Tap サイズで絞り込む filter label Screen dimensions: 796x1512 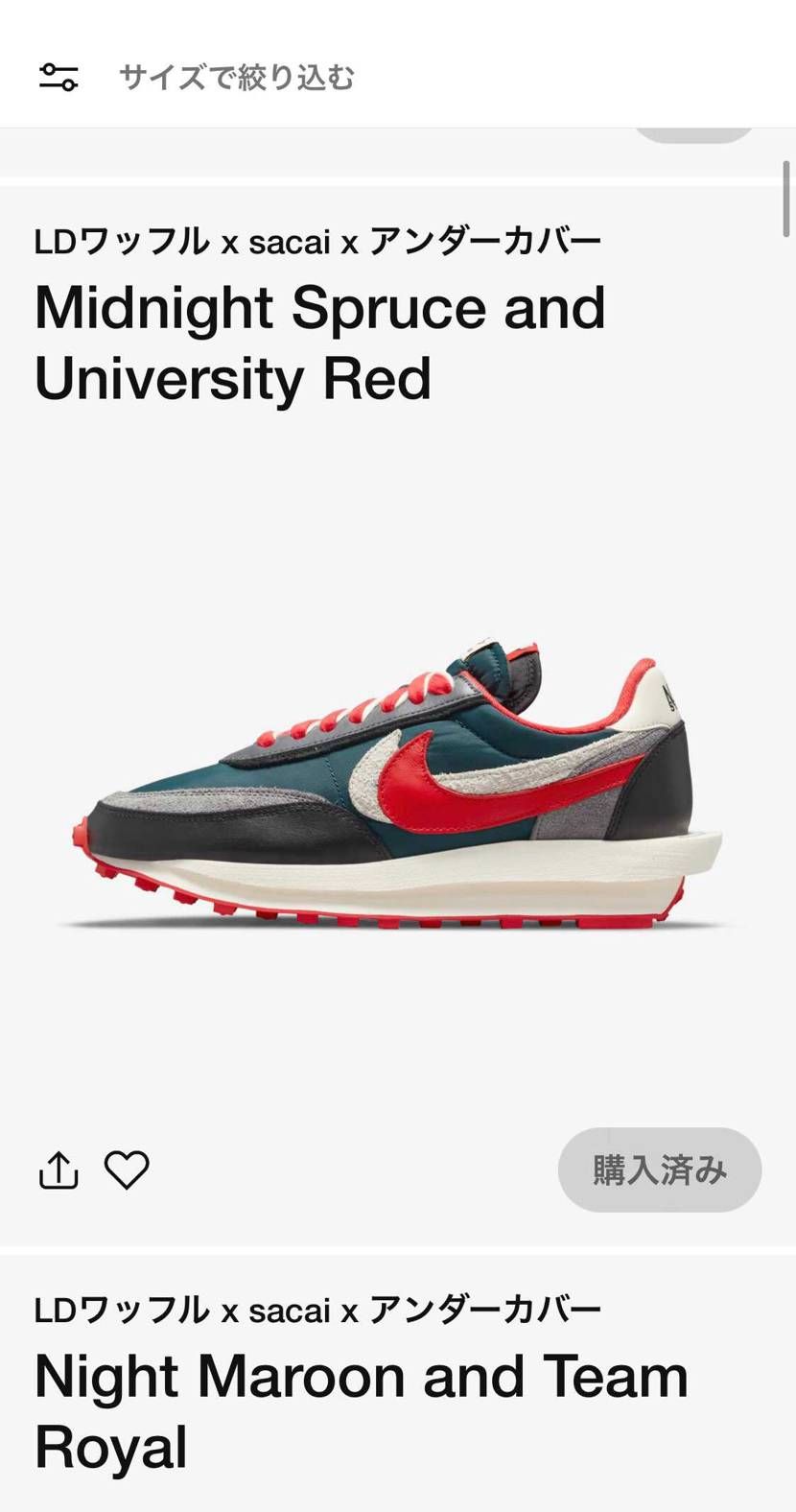[236, 77]
